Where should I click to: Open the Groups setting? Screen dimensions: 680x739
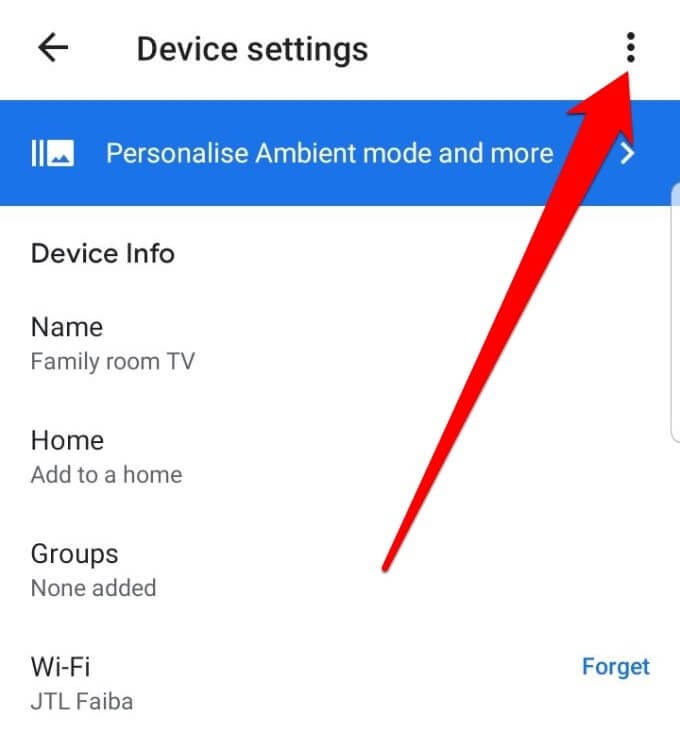(93, 570)
